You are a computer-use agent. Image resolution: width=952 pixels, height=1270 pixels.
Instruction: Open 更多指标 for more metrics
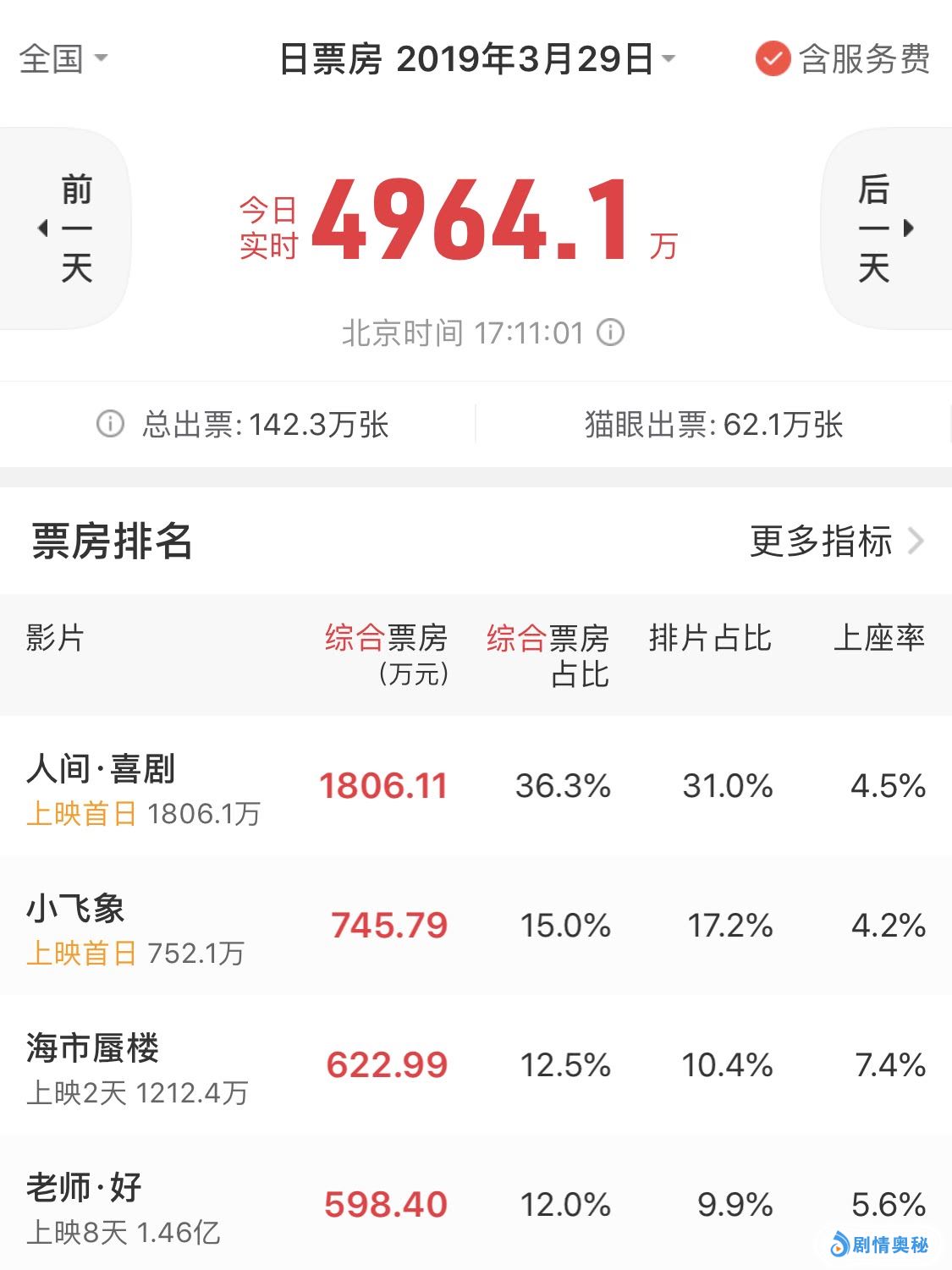tap(835, 542)
